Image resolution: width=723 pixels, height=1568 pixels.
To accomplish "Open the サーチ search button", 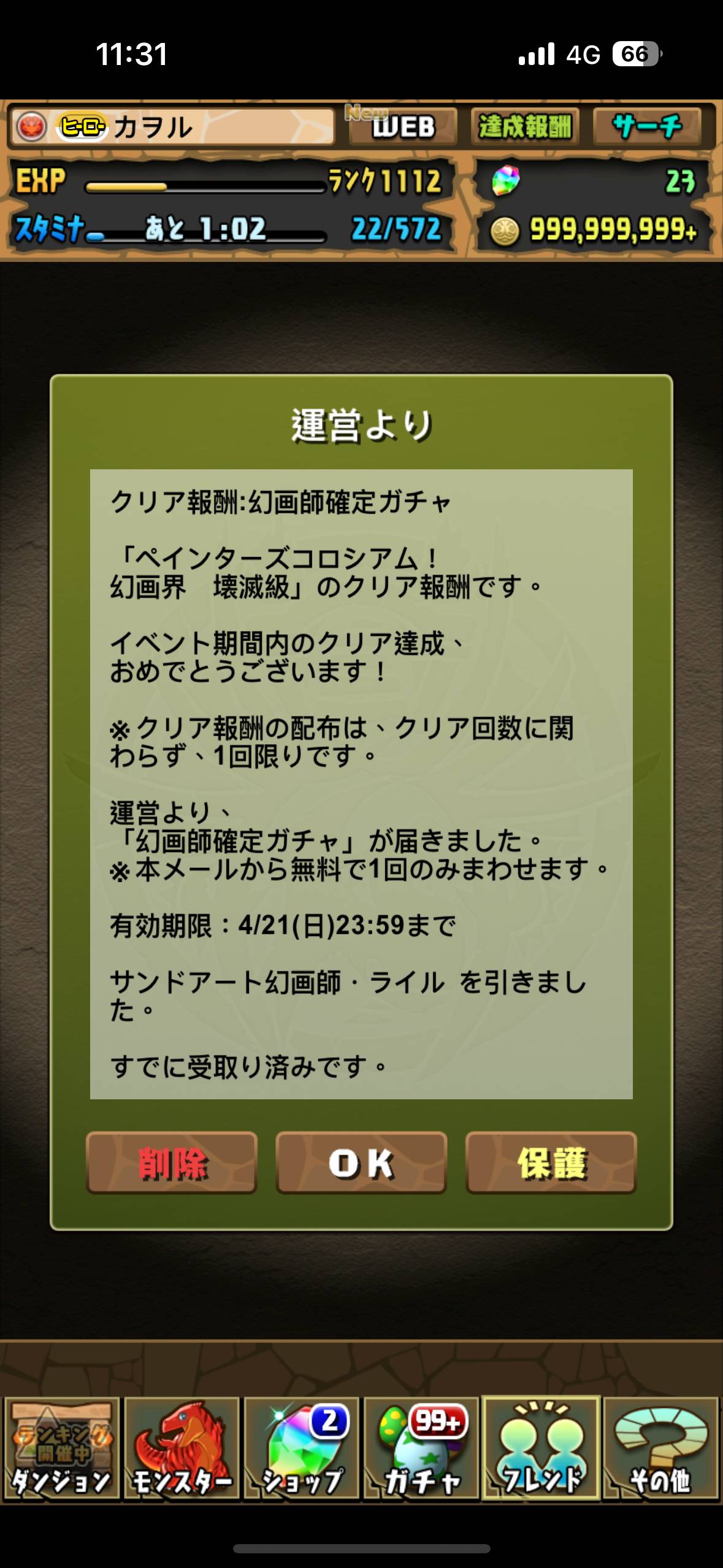I will pyautogui.click(x=647, y=127).
